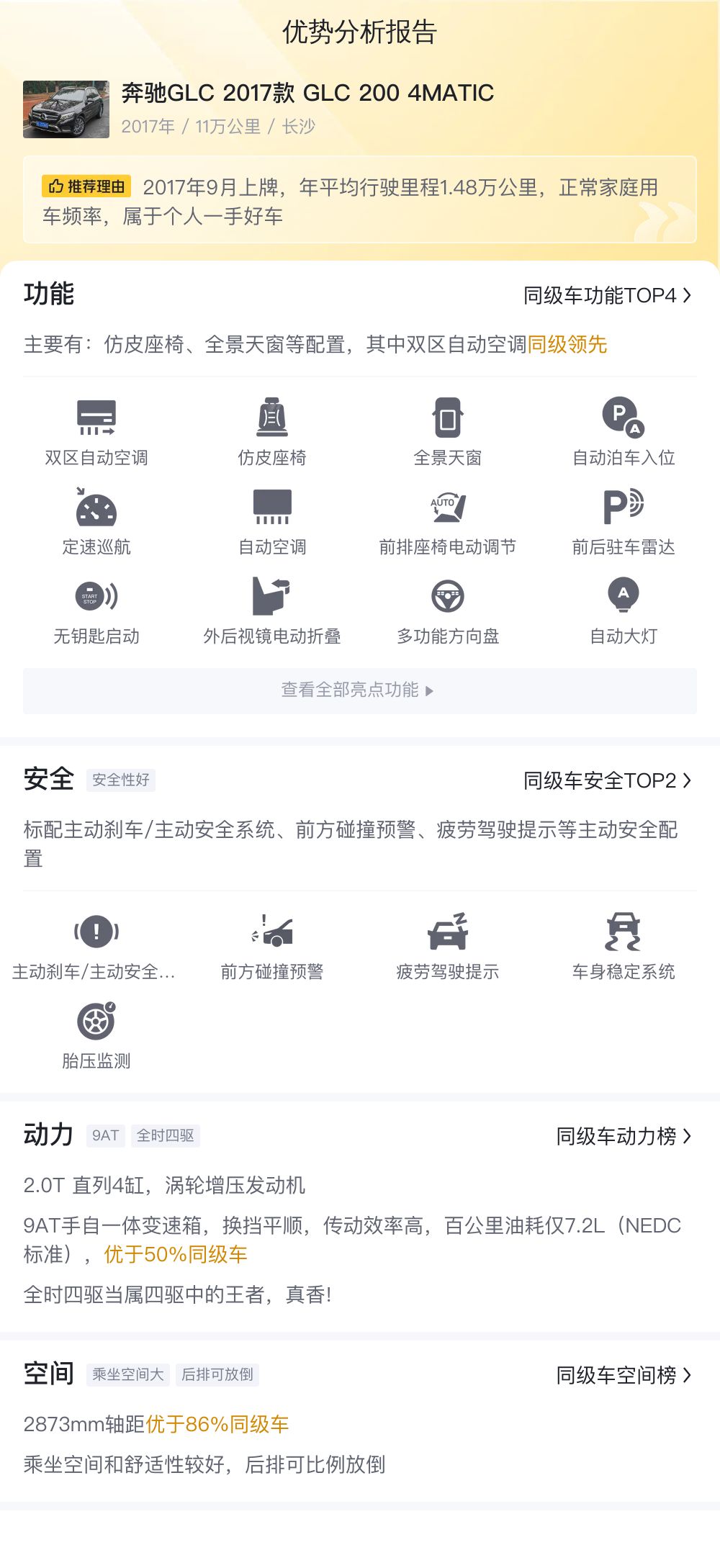Open the 同级车安全TOP2 ranking
Viewport: 720px width, 1568px height.
click(x=607, y=780)
